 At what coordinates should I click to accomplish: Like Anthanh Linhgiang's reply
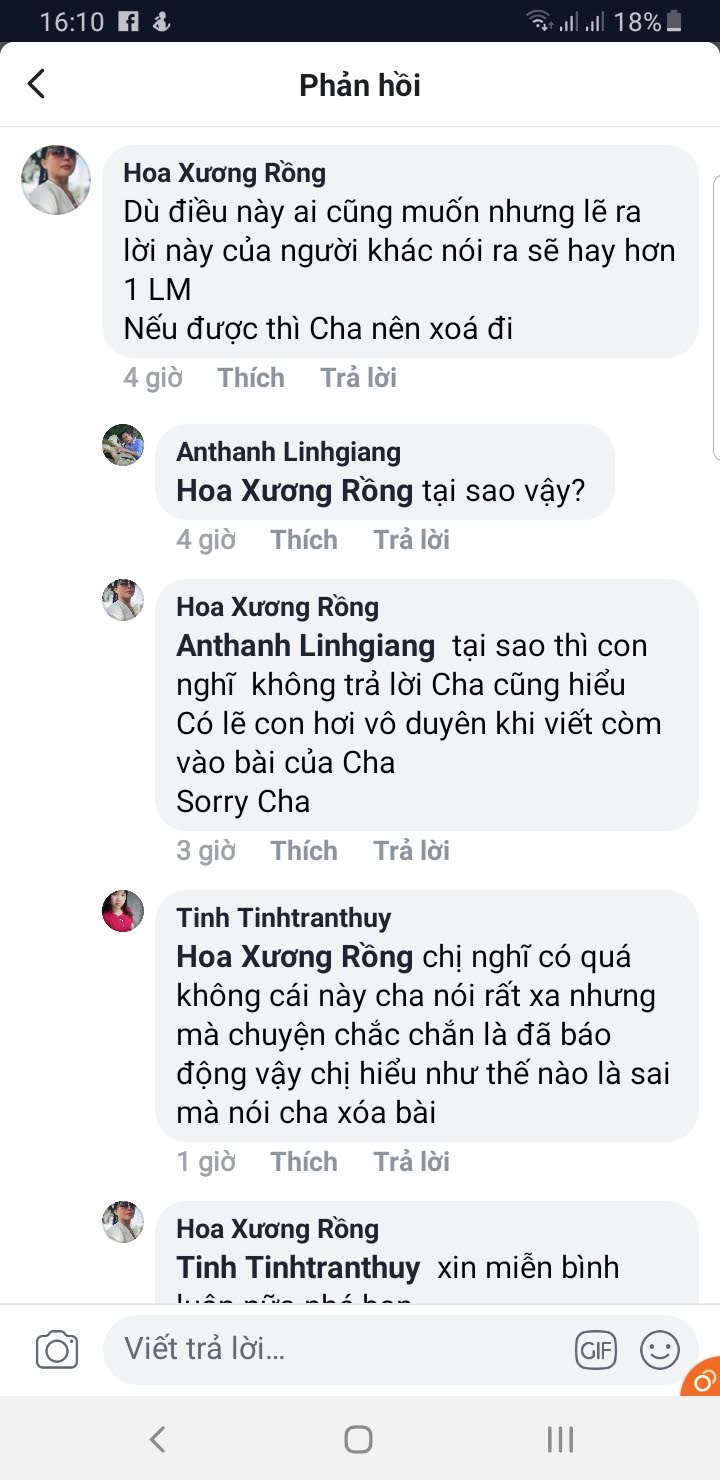click(304, 539)
